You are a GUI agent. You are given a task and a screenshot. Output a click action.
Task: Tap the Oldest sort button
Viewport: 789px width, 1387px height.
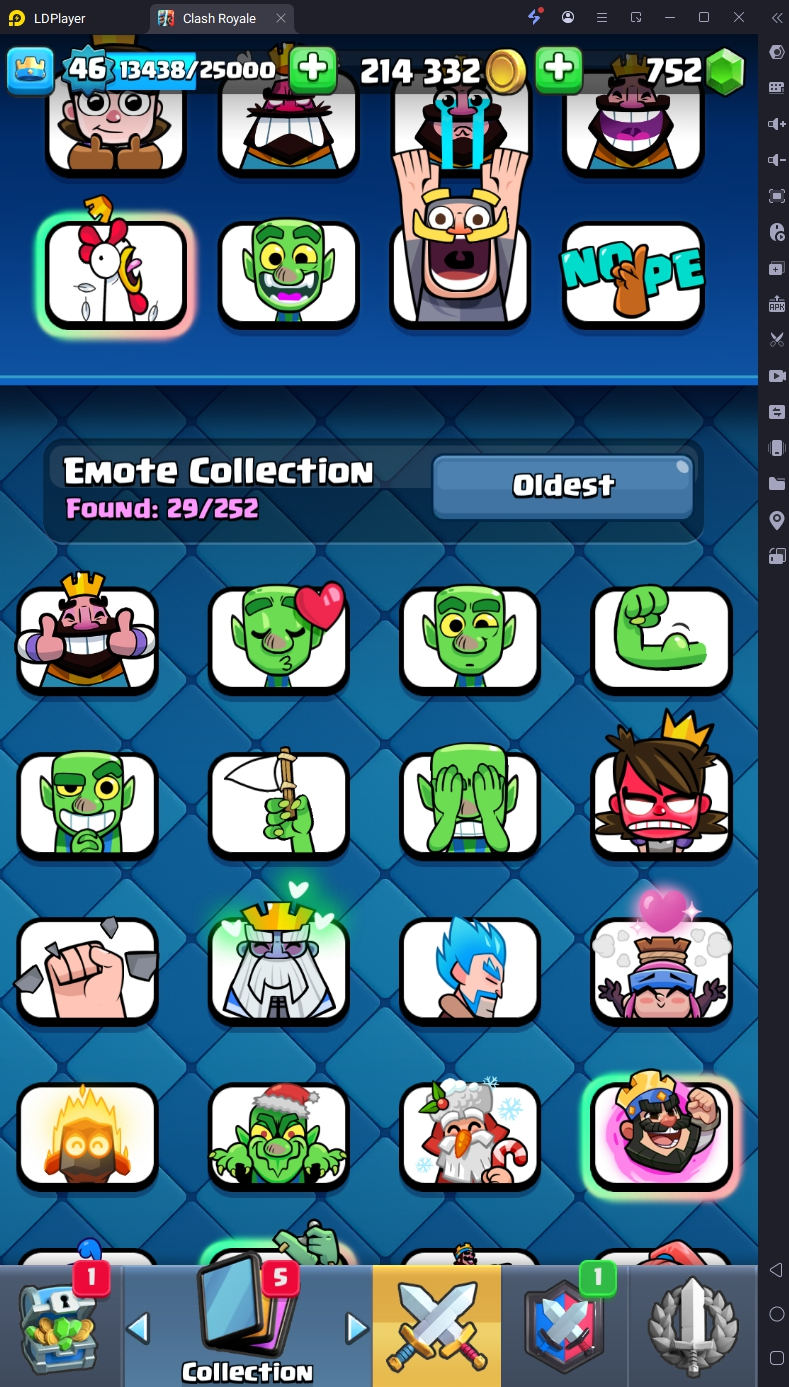562,486
